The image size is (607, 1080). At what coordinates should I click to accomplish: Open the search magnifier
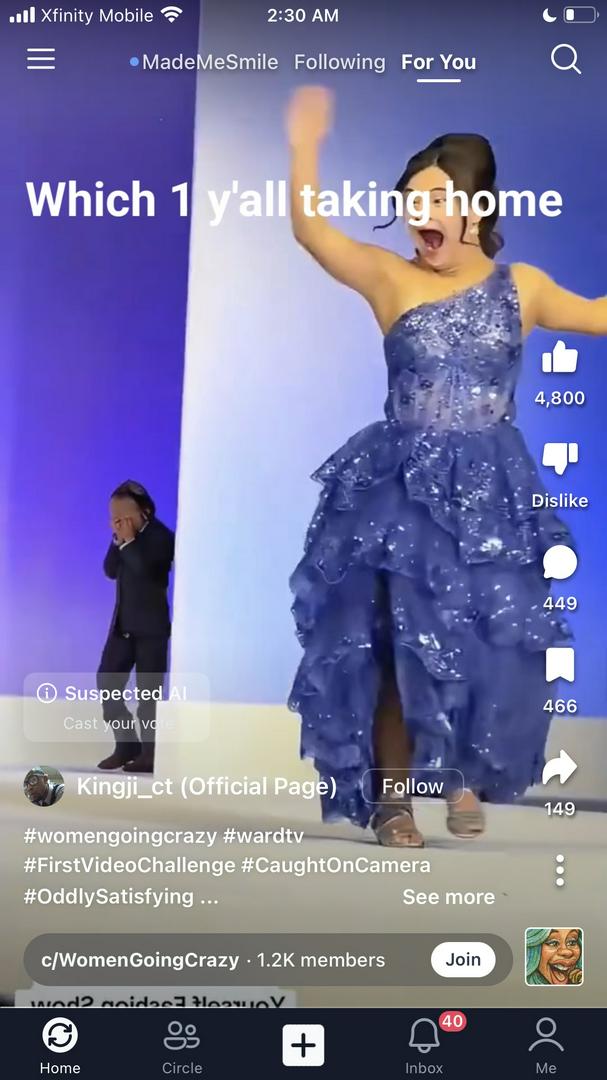click(x=565, y=60)
